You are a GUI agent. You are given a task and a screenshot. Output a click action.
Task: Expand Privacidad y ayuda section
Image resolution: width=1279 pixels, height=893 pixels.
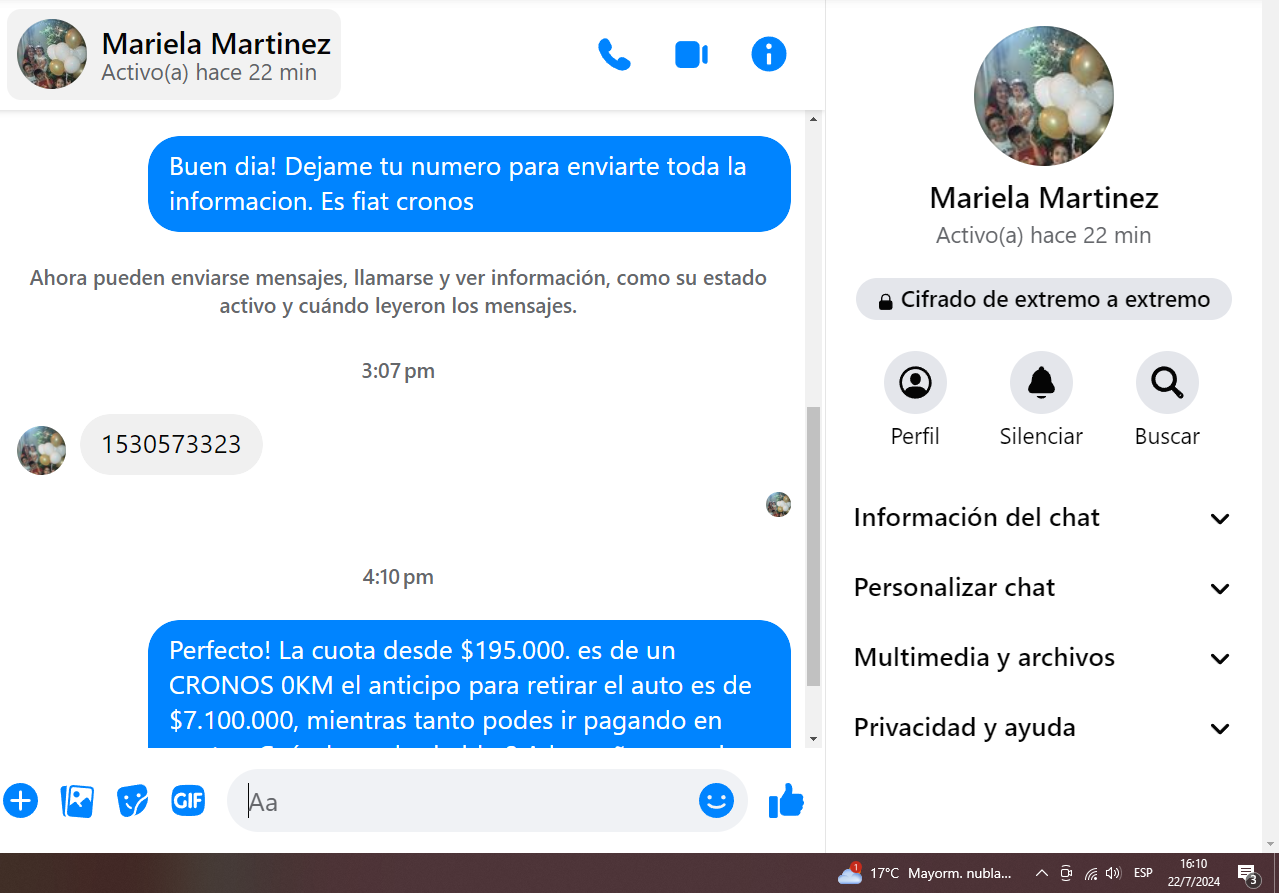point(1041,728)
